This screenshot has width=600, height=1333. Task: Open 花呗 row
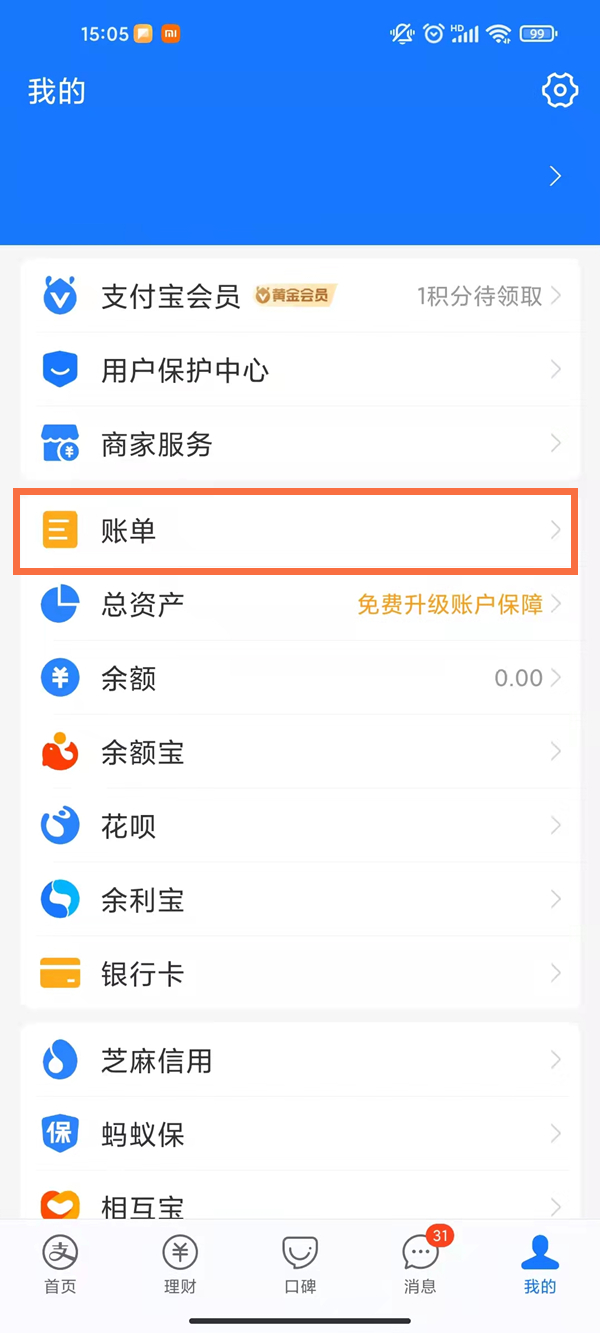[x=300, y=826]
